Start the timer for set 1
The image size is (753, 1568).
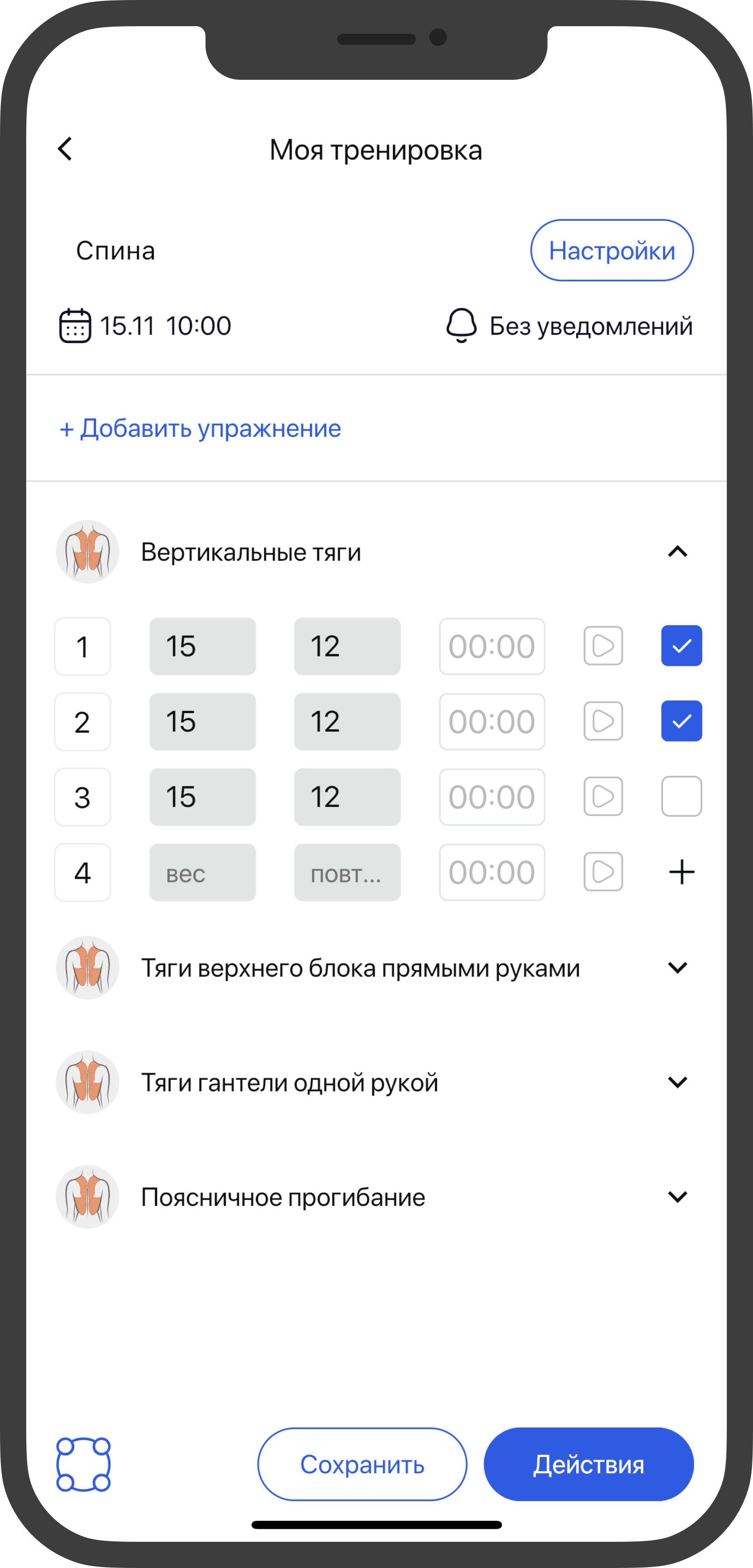[603, 646]
